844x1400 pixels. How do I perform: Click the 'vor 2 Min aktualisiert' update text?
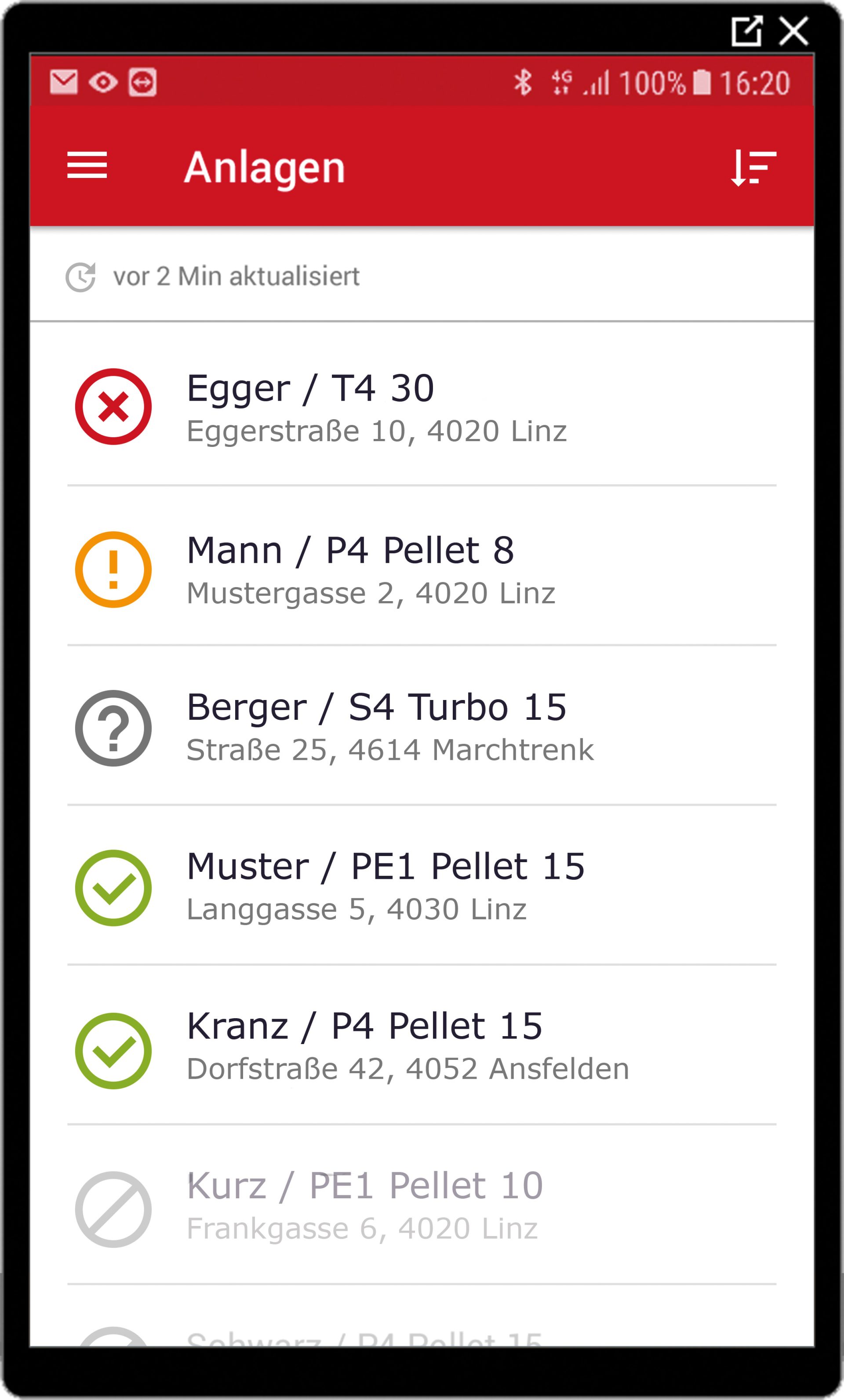tap(236, 276)
